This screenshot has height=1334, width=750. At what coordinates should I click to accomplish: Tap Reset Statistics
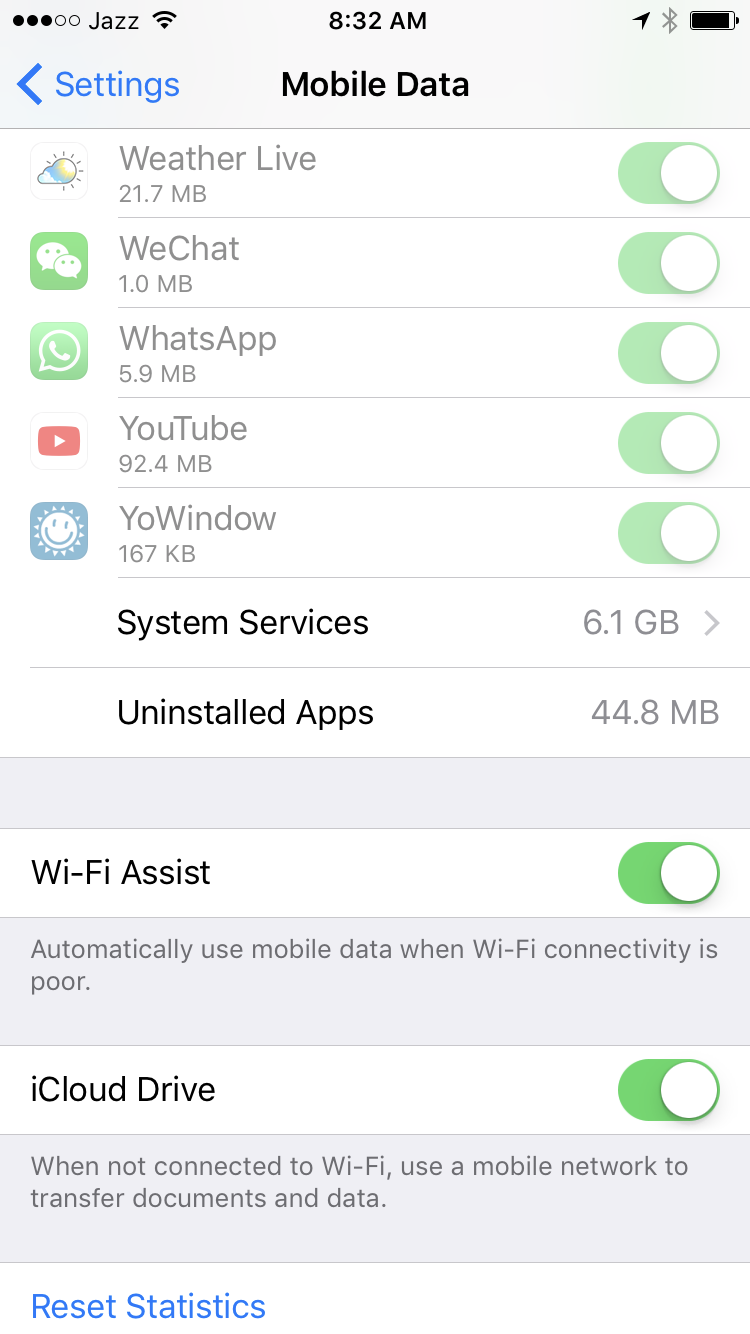pos(148,1306)
